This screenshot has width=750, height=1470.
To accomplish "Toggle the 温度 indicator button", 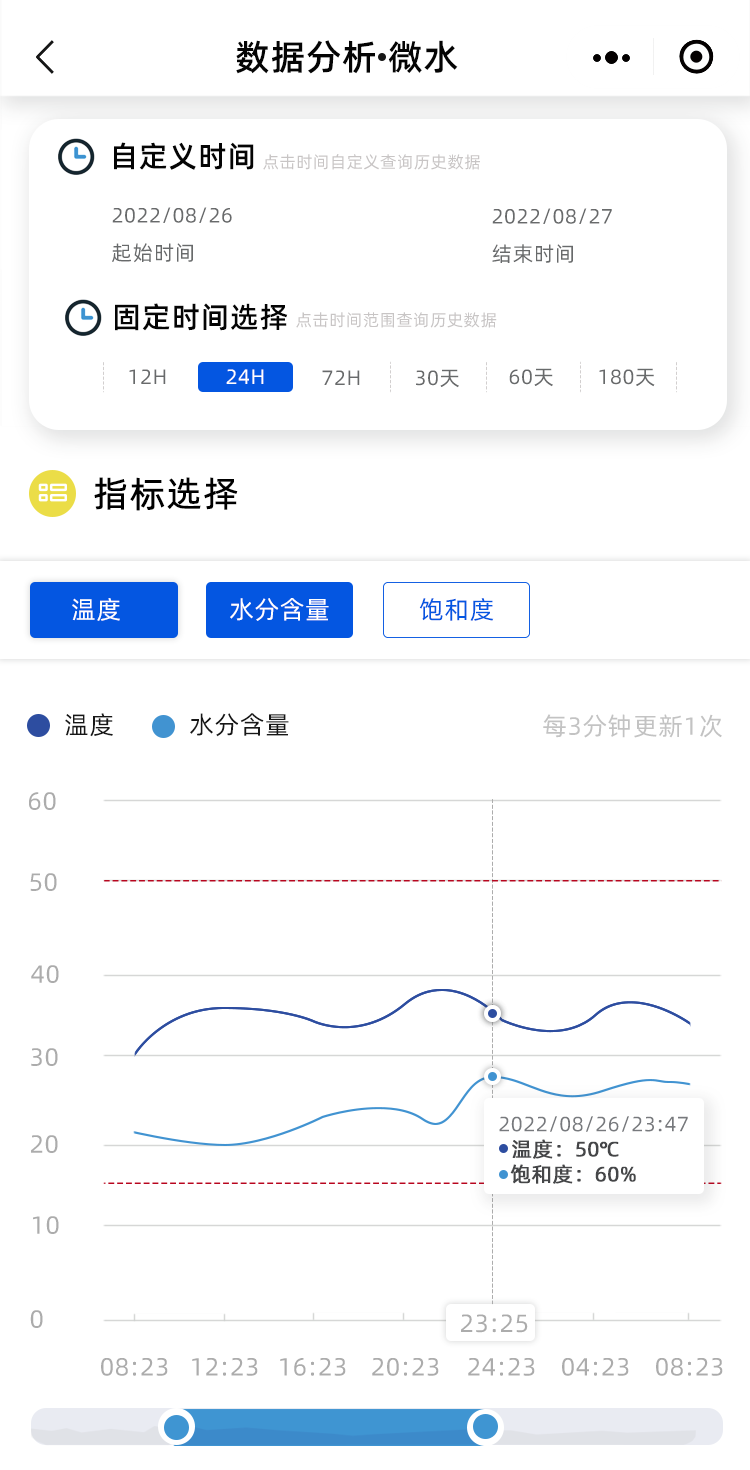I will [x=103, y=610].
